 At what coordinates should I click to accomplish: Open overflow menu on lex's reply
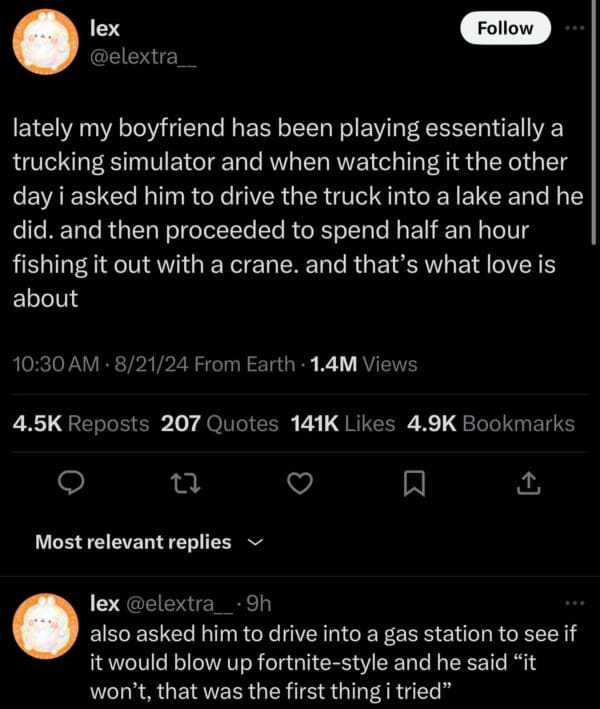(572, 604)
